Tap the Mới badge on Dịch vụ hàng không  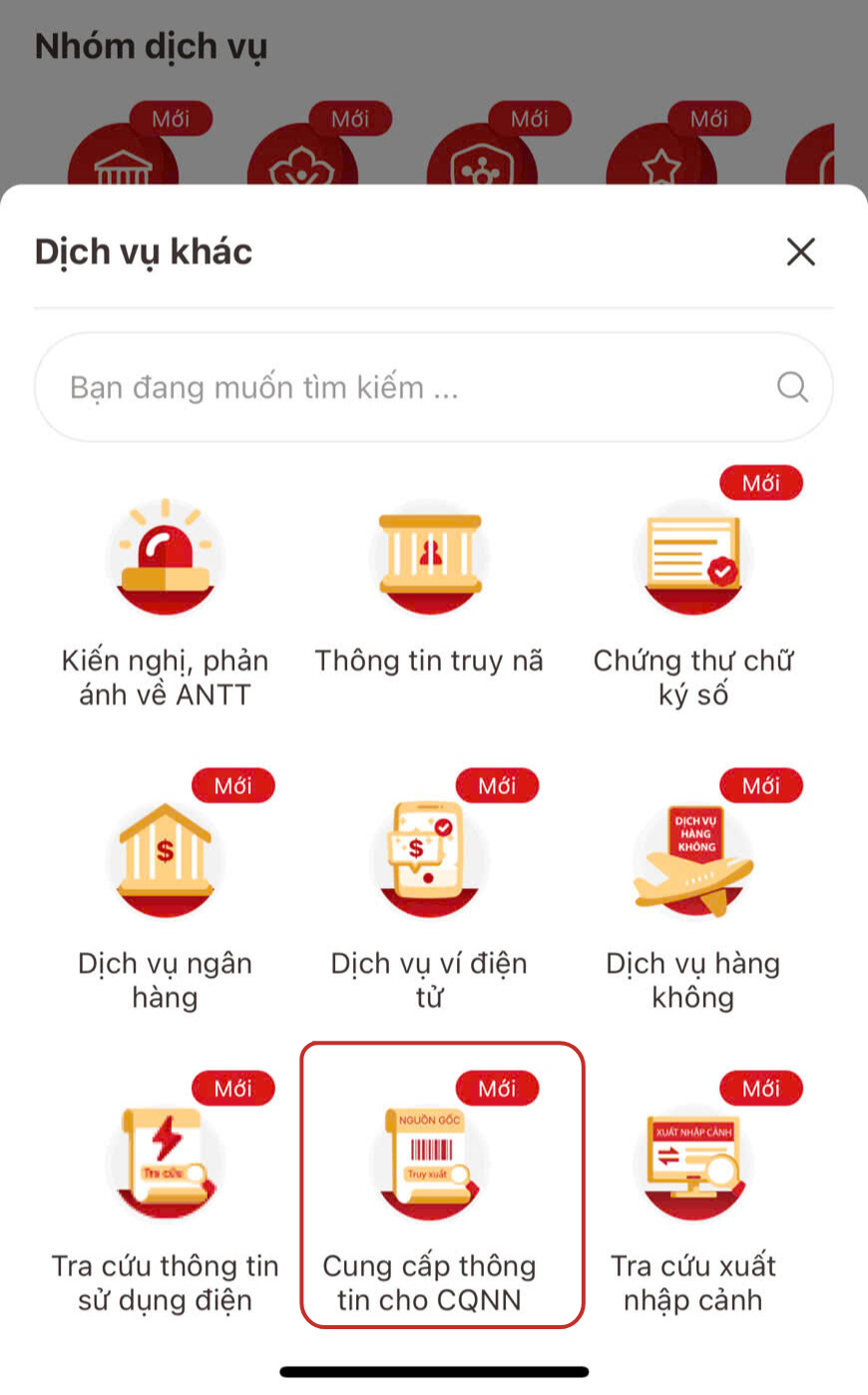tap(760, 785)
